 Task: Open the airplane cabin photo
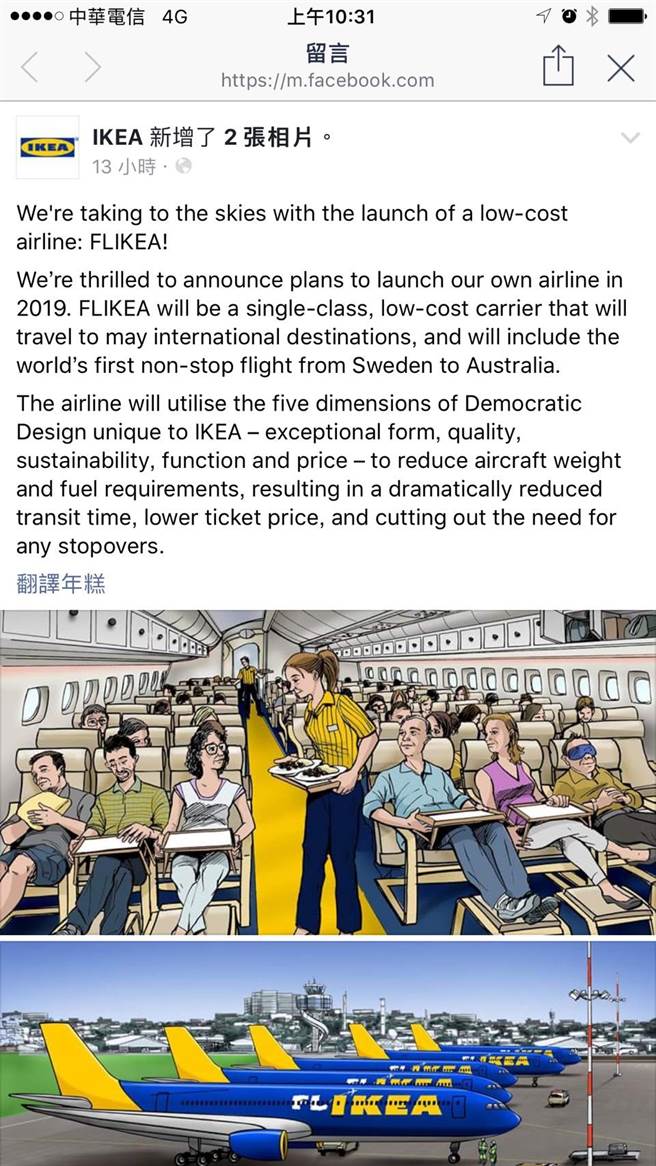coord(328,772)
